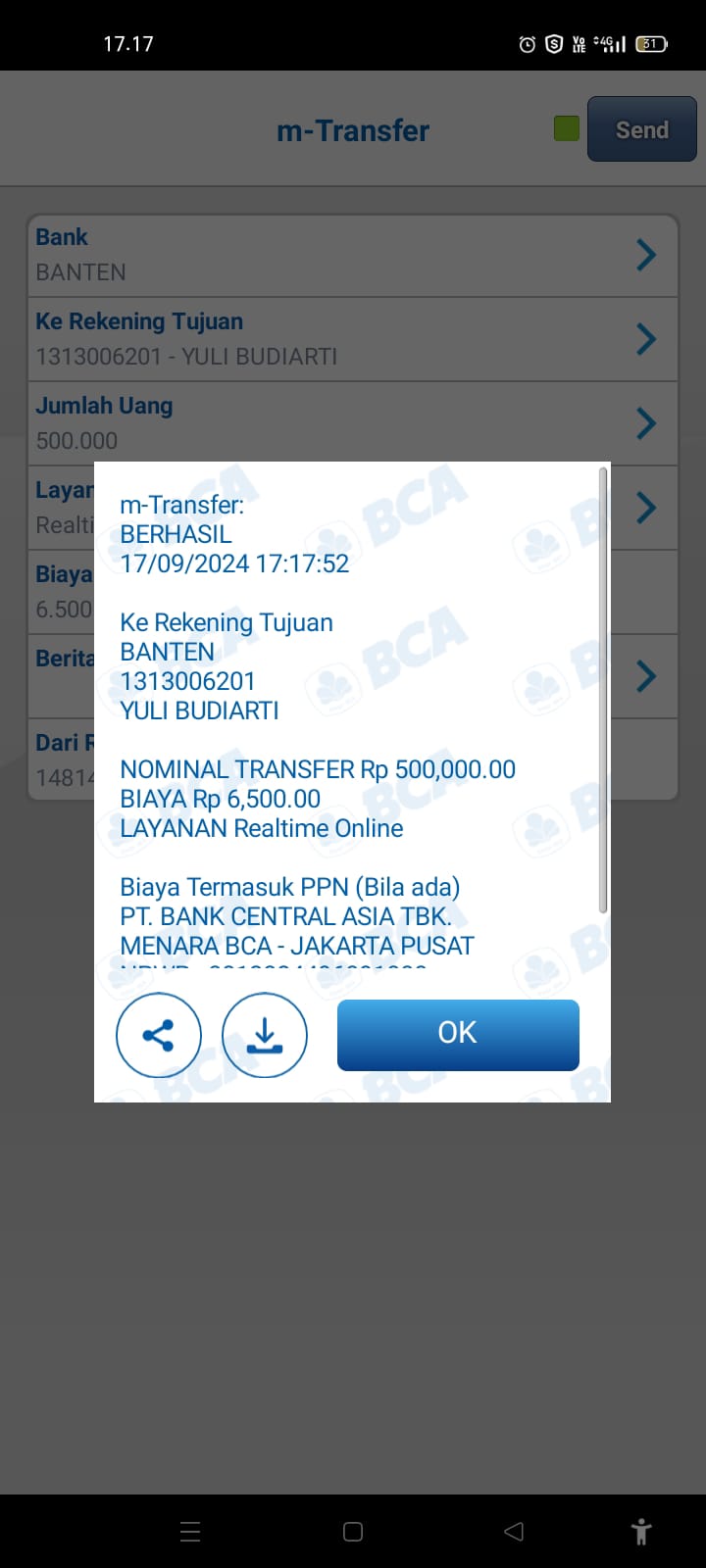Image resolution: width=706 pixels, height=1568 pixels.
Task: Select the m-Transfer title header
Action: point(352,129)
